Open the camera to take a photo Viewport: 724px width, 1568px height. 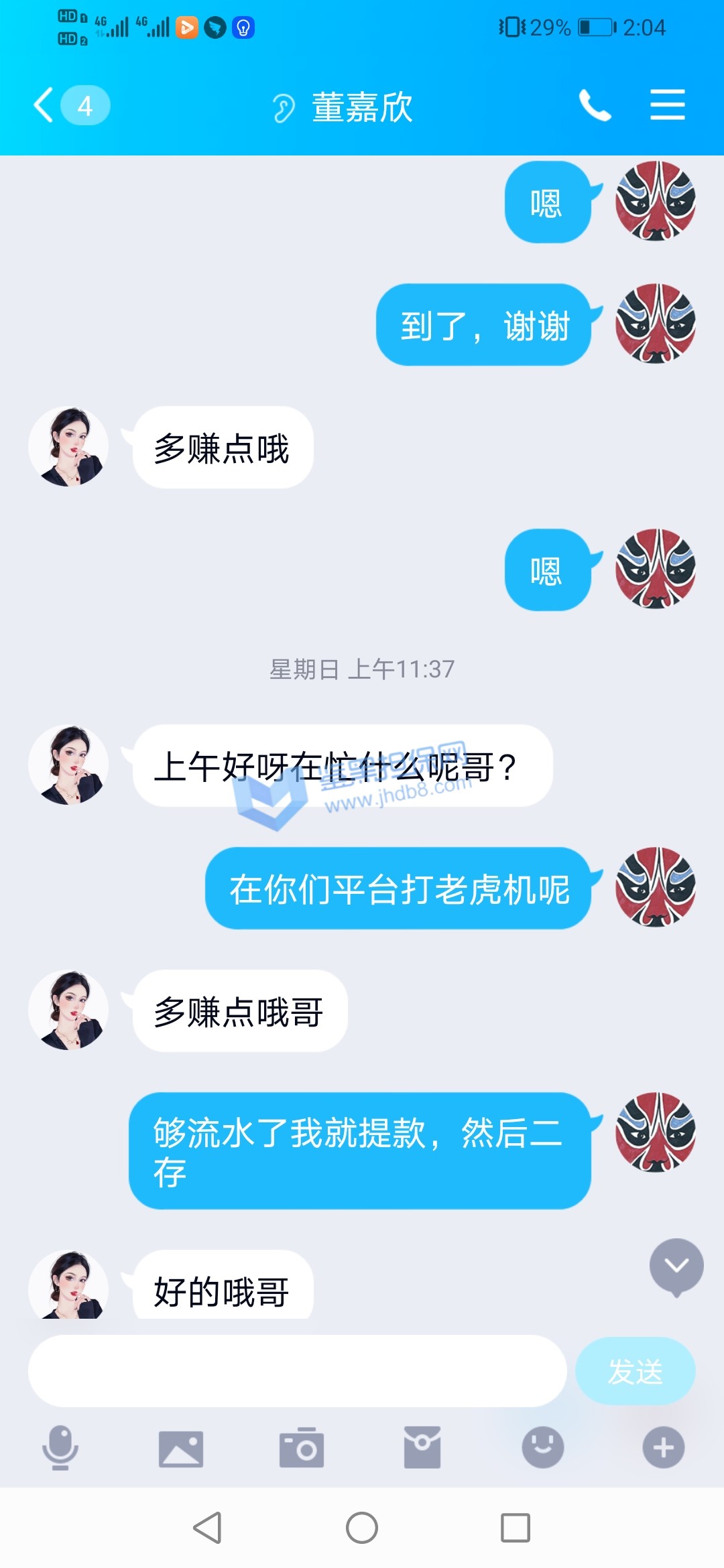302,1449
